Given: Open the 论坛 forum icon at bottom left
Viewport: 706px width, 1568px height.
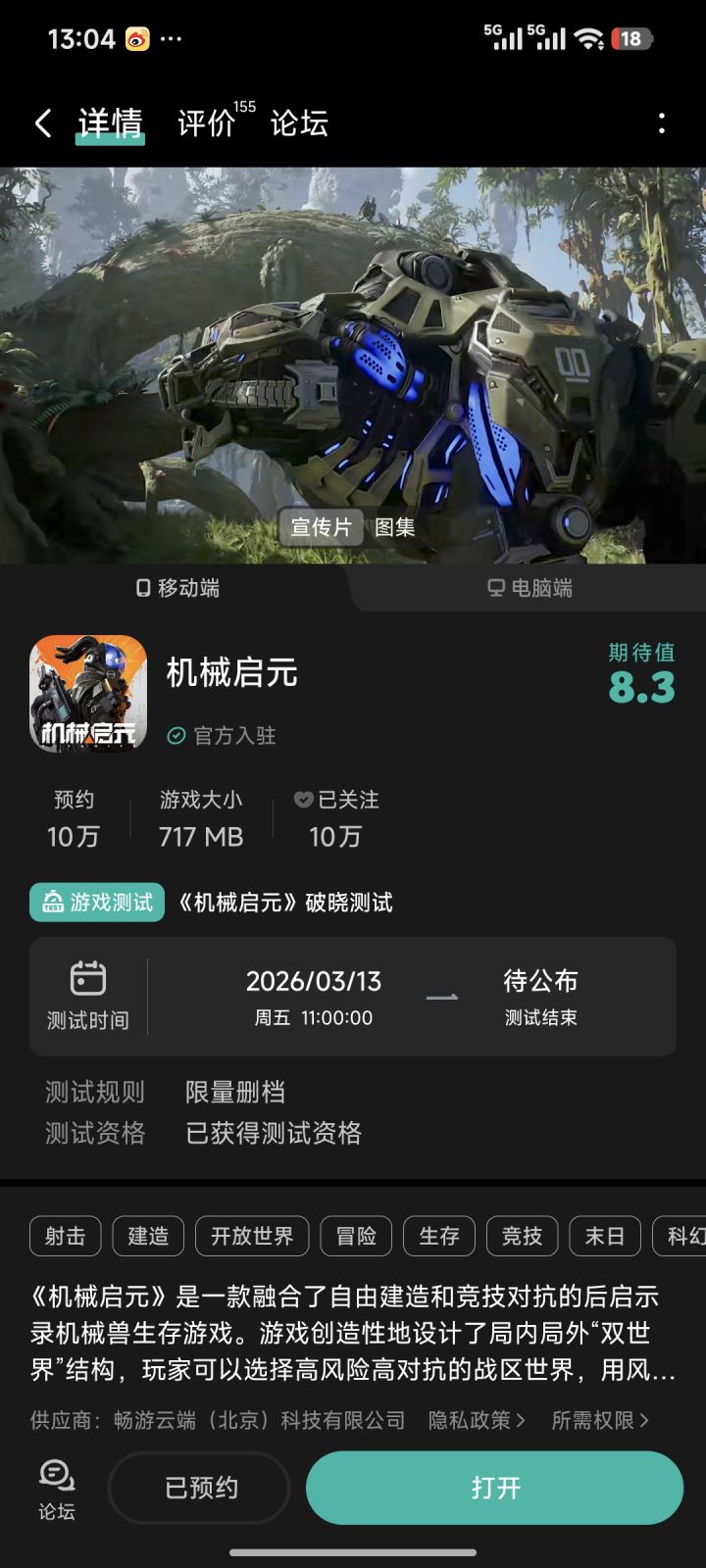Looking at the screenshot, I should point(56,1478).
